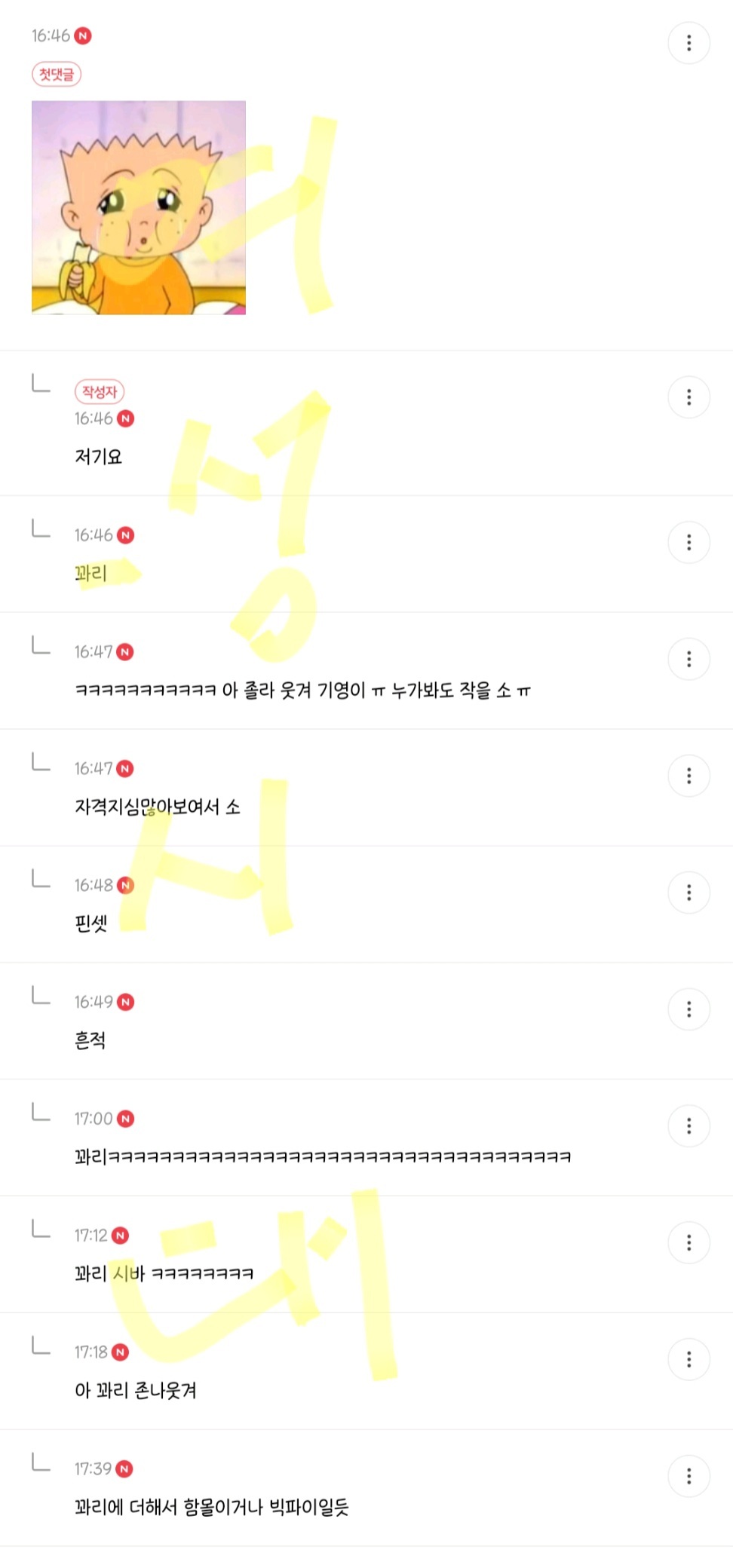Tap the more options dots beside the 16:46 꽈리 reply
This screenshot has width=733, height=1568.
(689, 543)
